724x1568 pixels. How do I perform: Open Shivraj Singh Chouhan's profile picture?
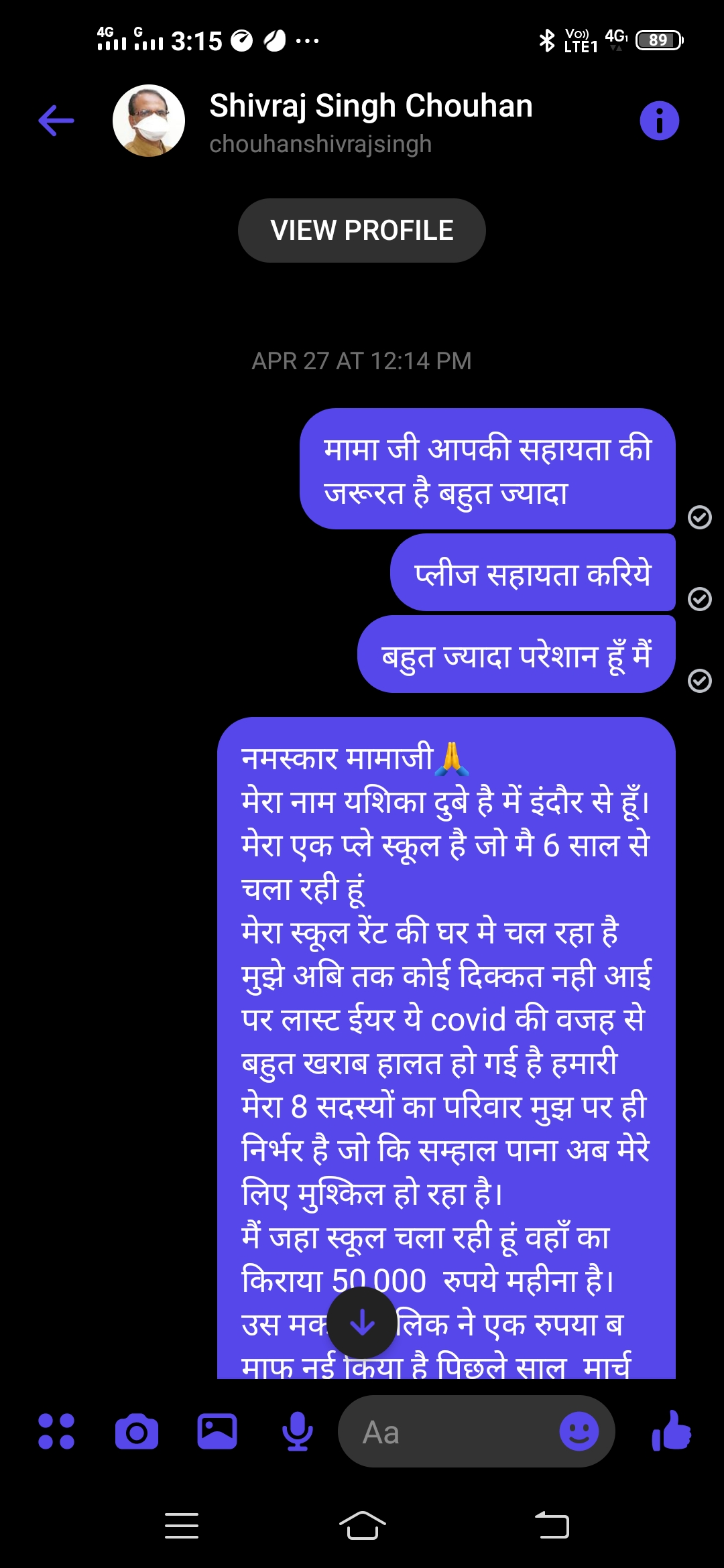[x=149, y=121]
